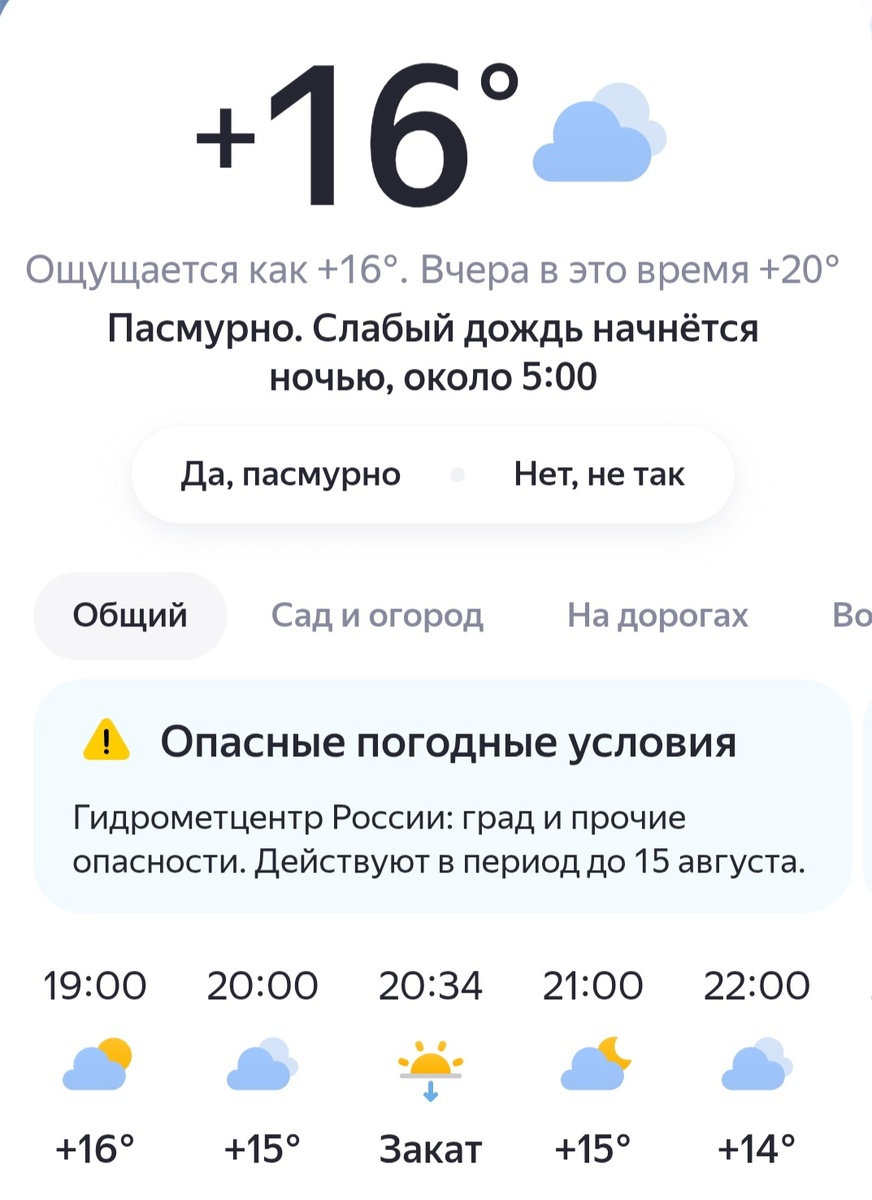The height and width of the screenshot is (1200, 872).
Task: Open the 'На дорогах' tab
Action: coord(656,616)
